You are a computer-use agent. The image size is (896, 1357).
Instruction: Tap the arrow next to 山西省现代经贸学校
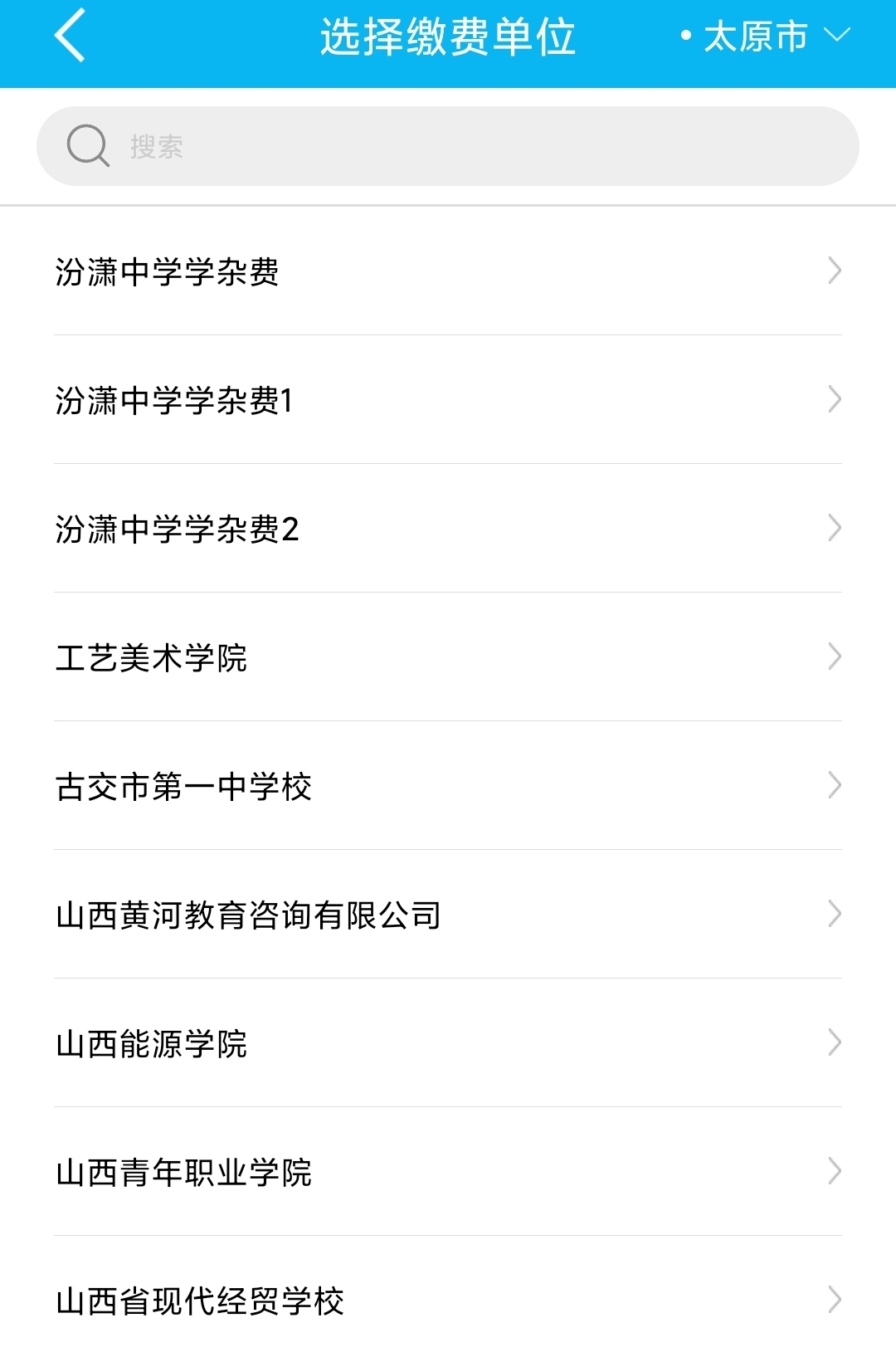click(834, 1302)
